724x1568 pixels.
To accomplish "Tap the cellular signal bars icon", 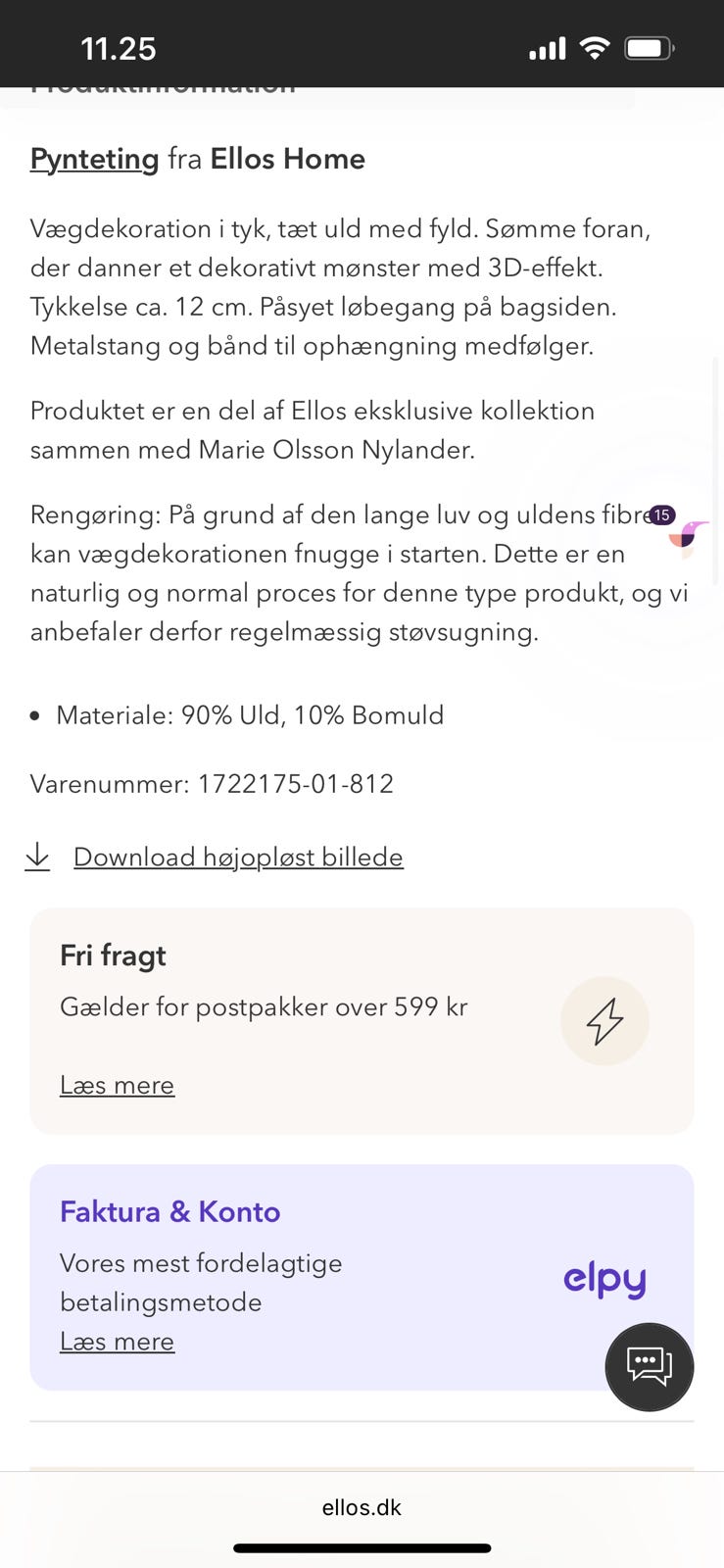I will point(546,47).
